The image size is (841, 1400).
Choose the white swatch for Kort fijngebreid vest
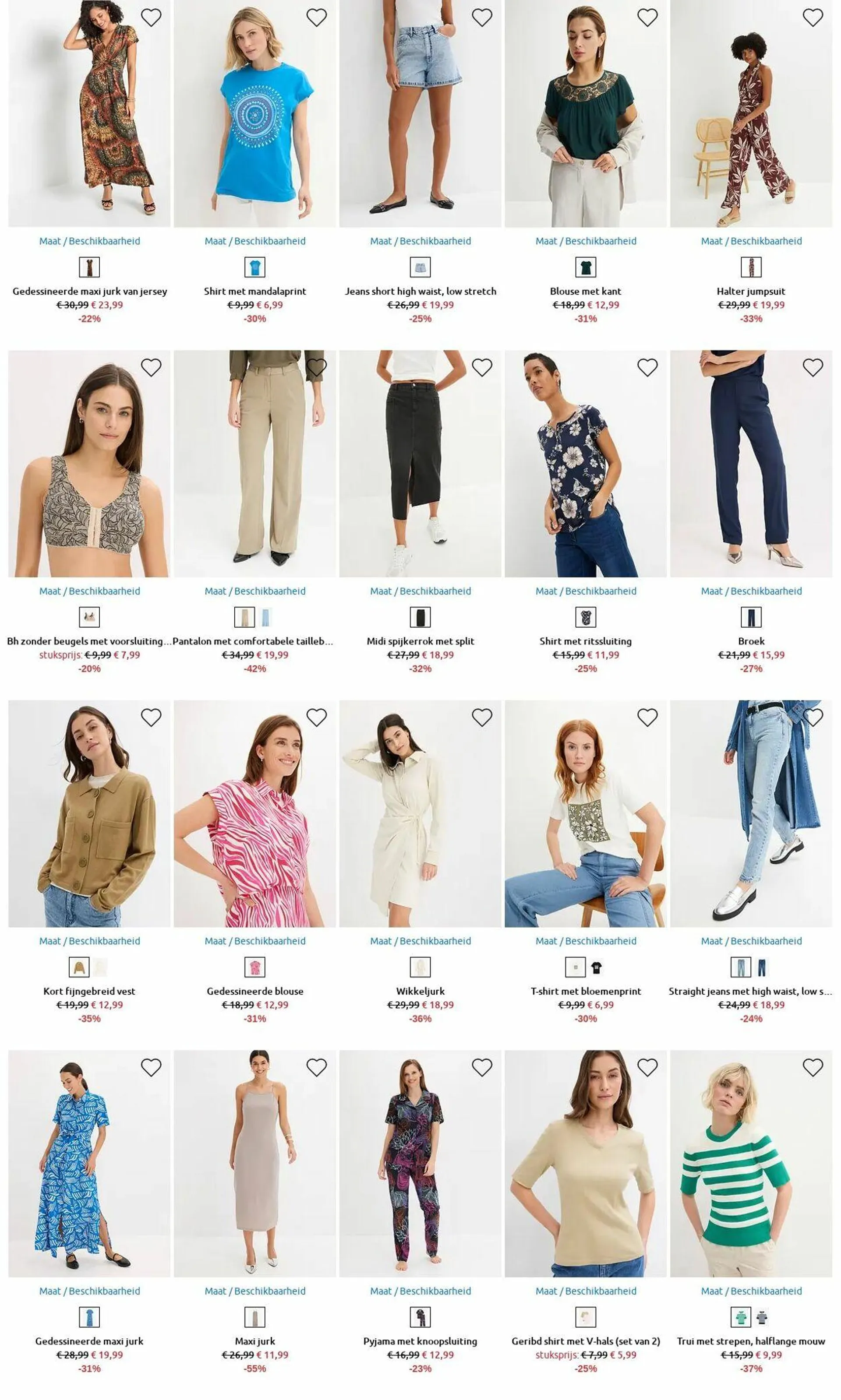[x=100, y=967]
